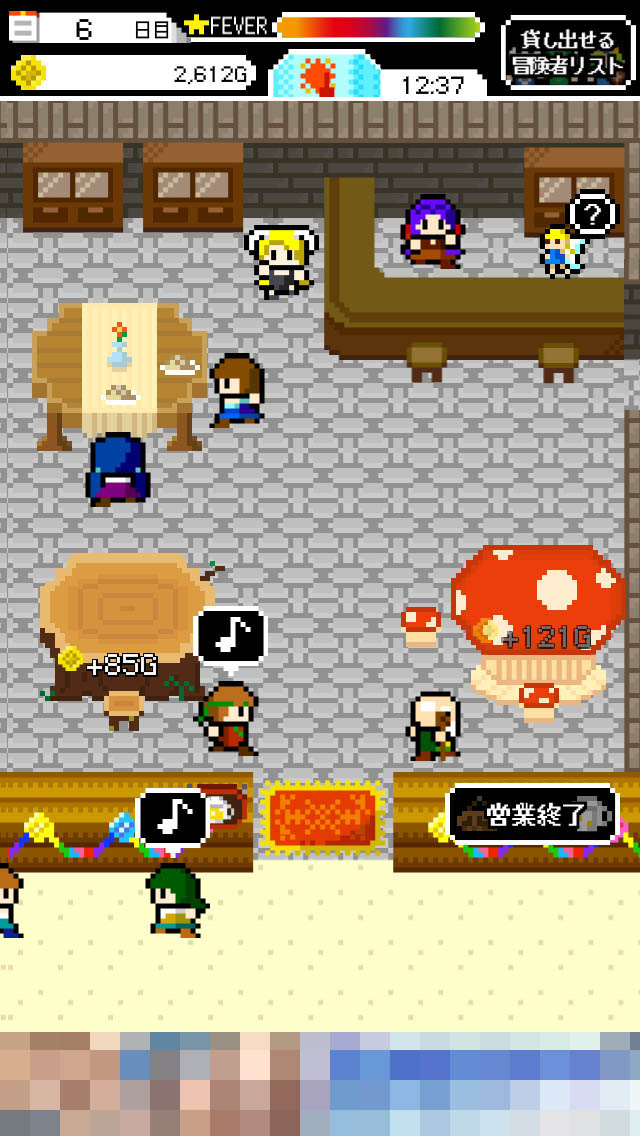
Task: Open the 貸し出せる冒険者リスト button
Action: click(x=569, y=52)
